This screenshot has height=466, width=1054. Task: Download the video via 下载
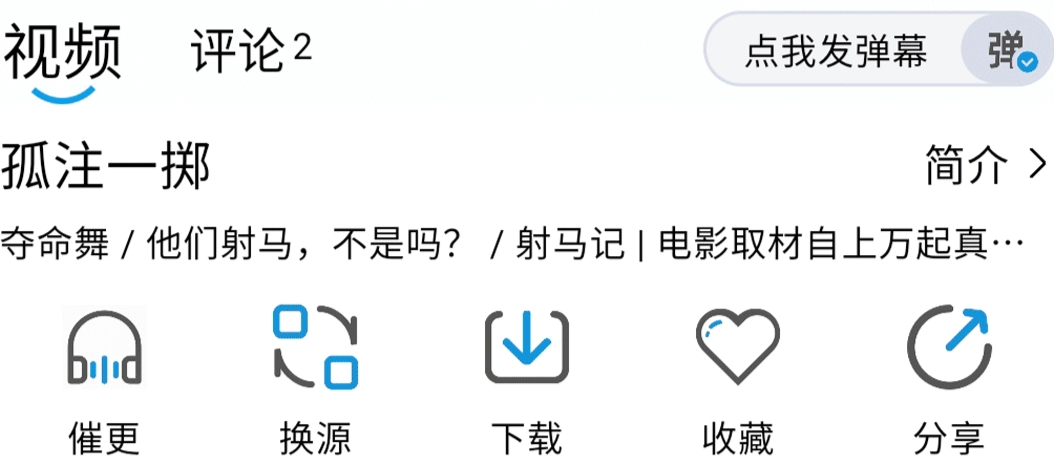pos(526,380)
